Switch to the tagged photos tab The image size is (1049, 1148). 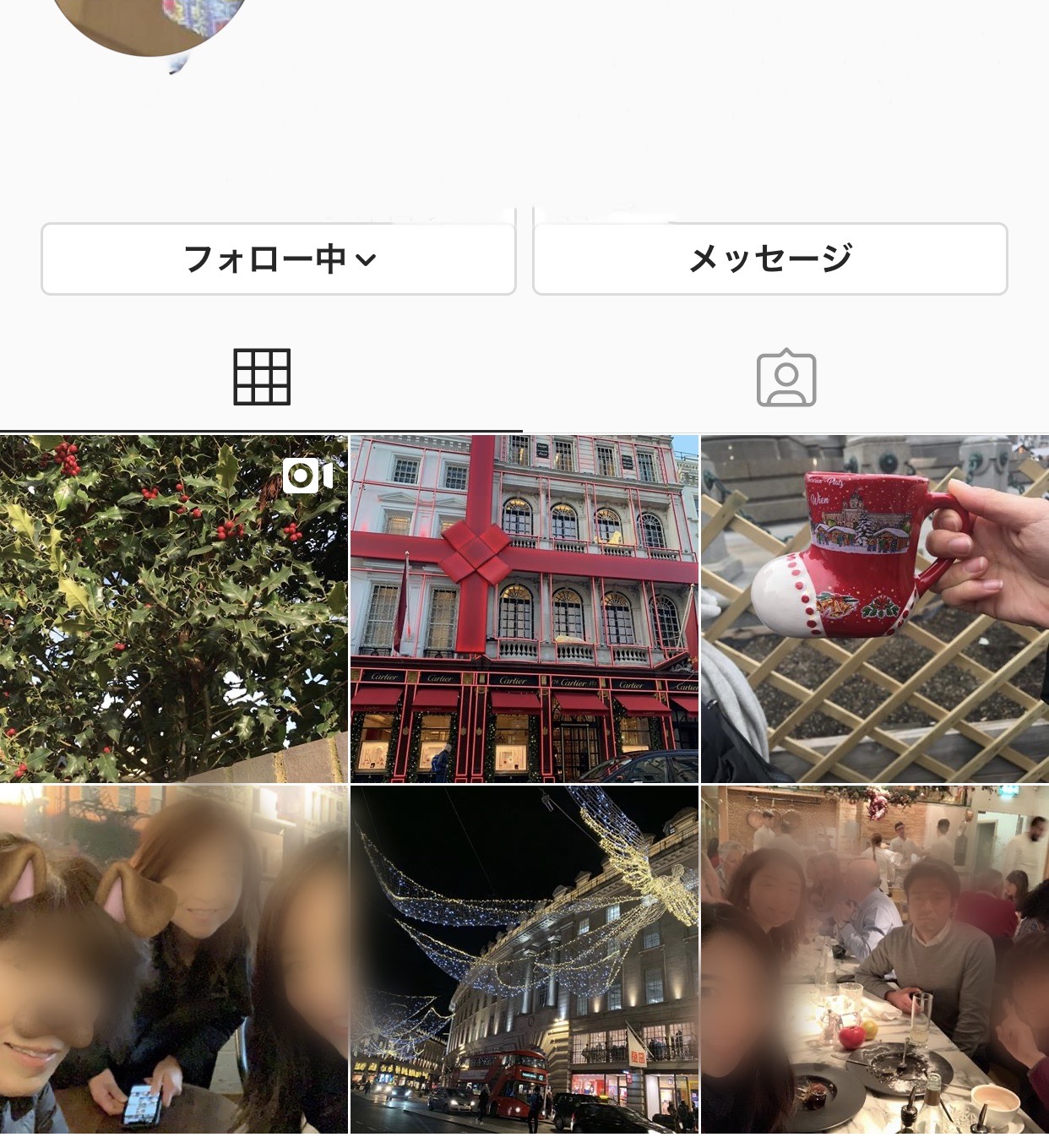(785, 378)
